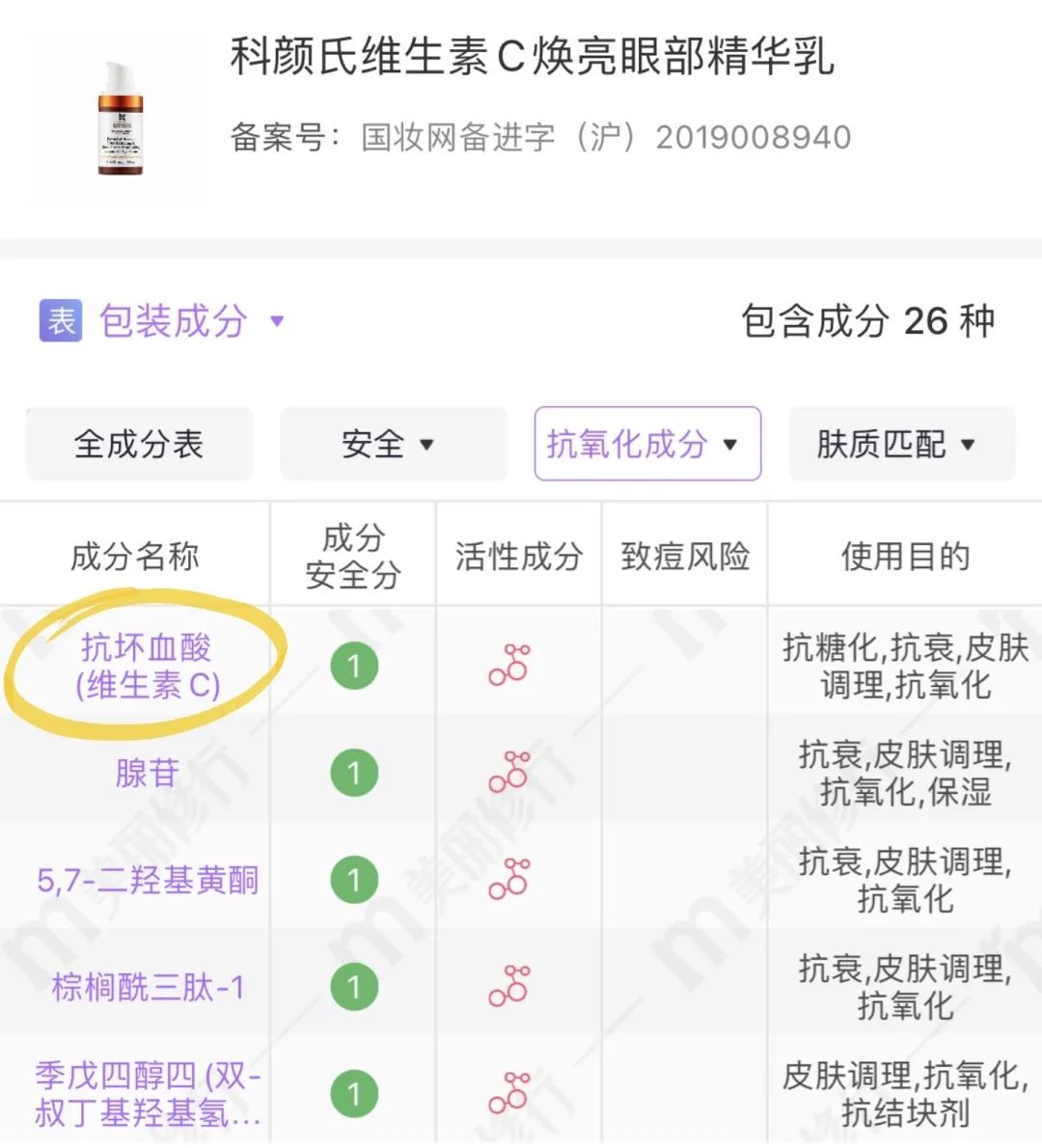Viewport: 1042px width, 1148px height.
Task: Tap the 棕榈酰三肽-1 ingredient link
Action: [x=148, y=987]
